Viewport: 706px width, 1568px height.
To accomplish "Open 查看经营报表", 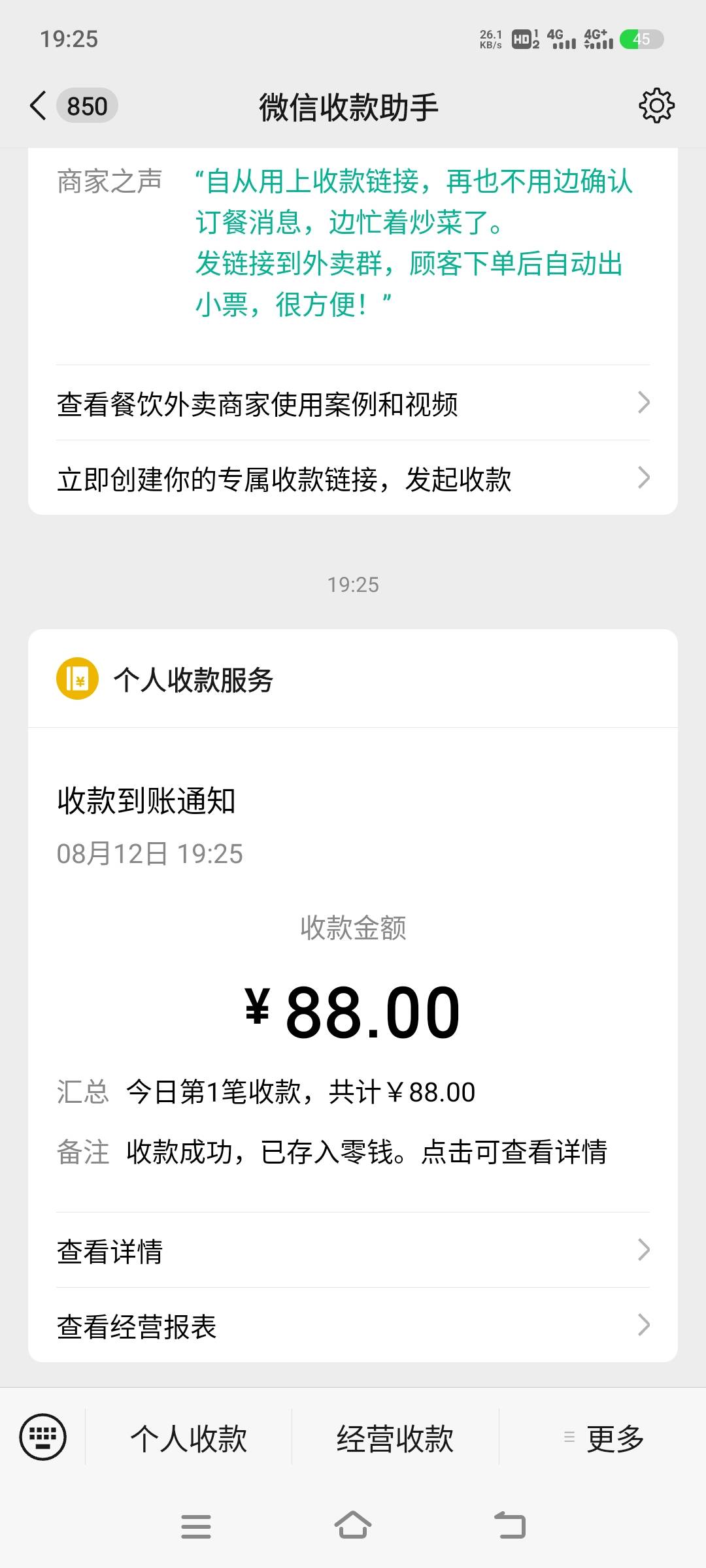I will pyautogui.click(x=353, y=1325).
